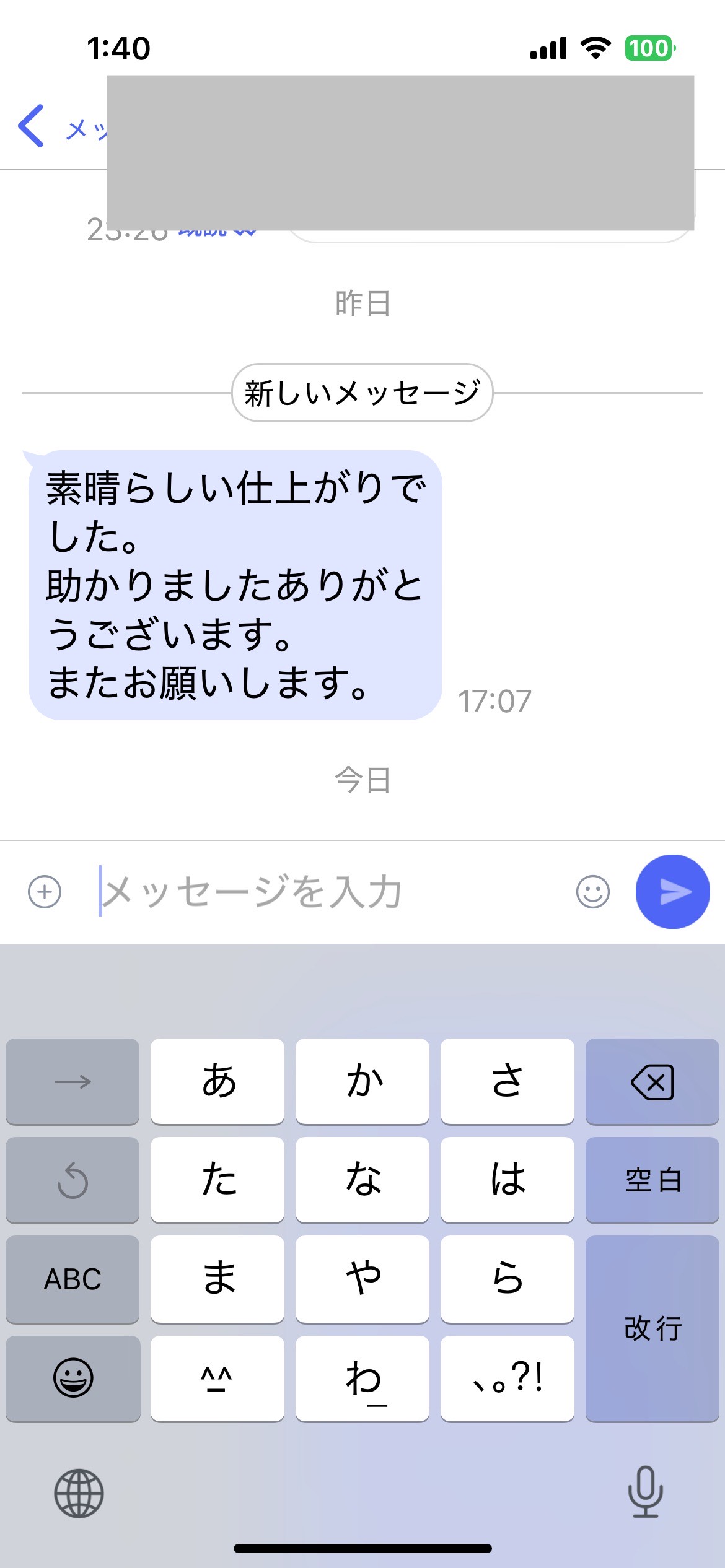Go back to the messages list
Image resolution: width=725 pixels, height=1568 pixels.
(32, 126)
